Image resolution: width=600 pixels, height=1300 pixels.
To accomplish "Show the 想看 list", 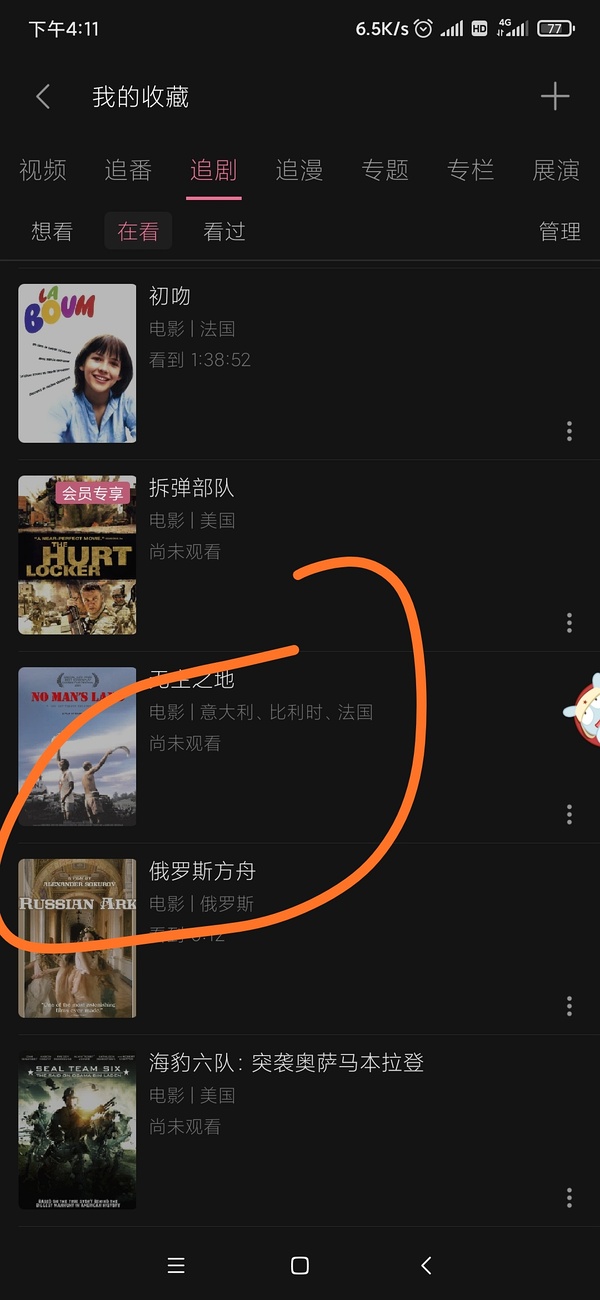I will (52, 232).
